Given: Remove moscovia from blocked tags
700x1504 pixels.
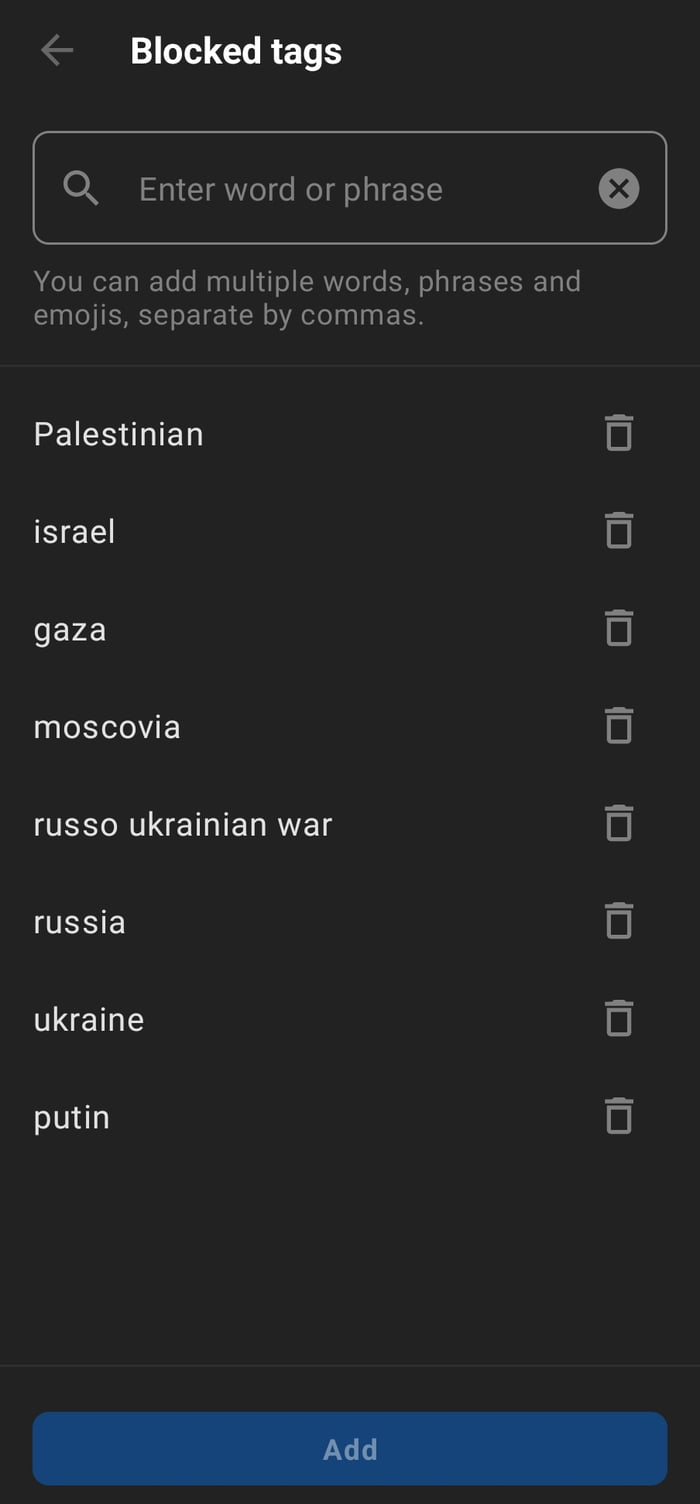Looking at the screenshot, I should (619, 726).
